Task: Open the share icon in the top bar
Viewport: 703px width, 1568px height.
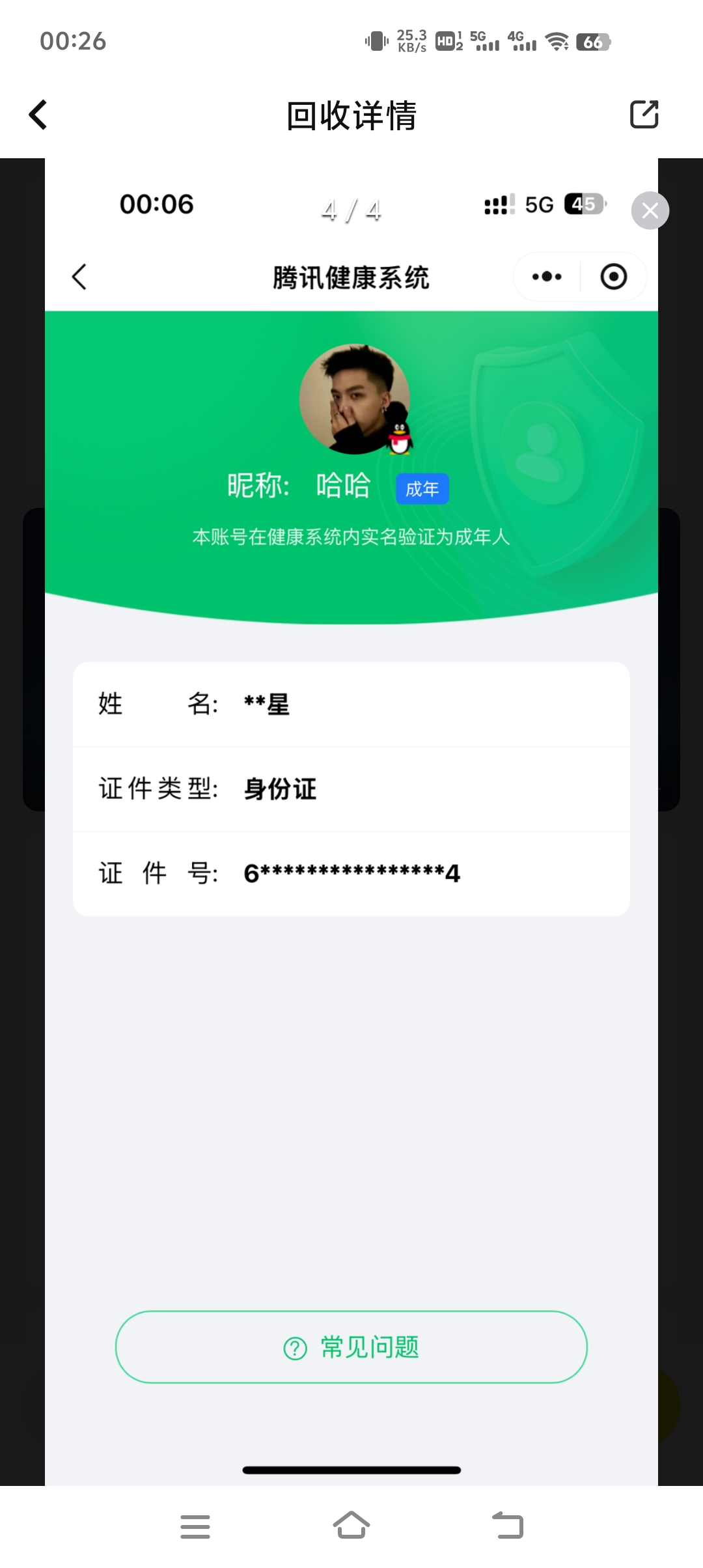Action: [644, 115]
